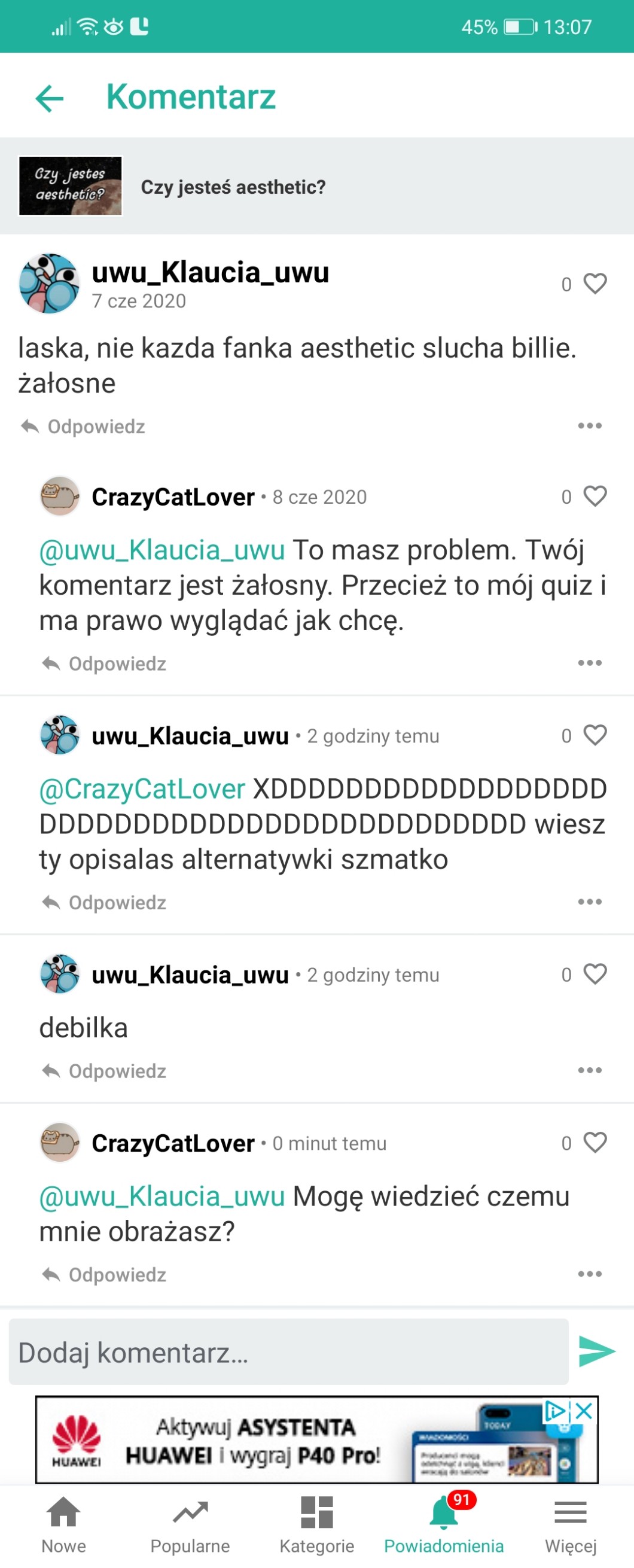Image resolution: width=634 pixels, height=1568 pixels.
Task: Like CrazyCatLover's comment from 8 cze 2020
Action: click(595, 496)
